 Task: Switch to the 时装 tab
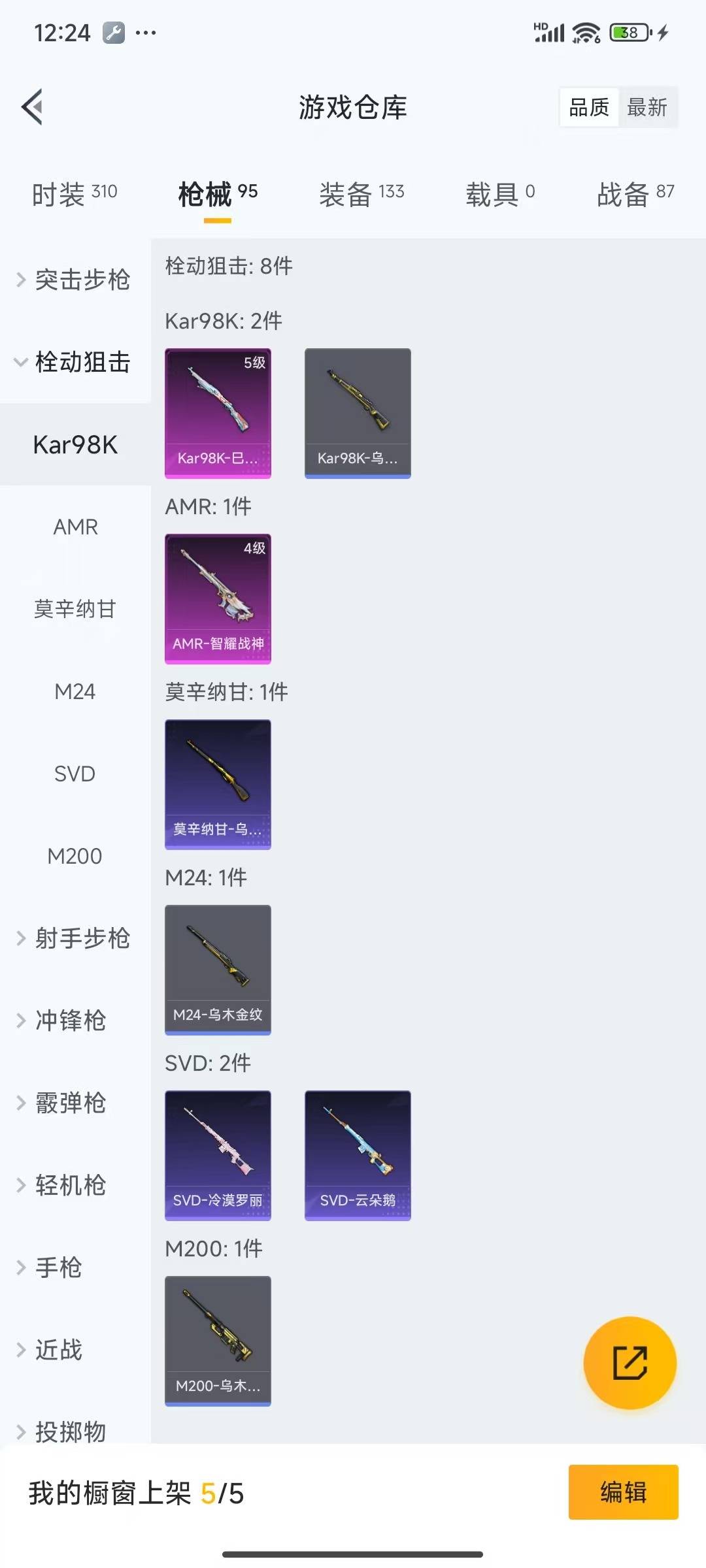(x=74, y=194)
